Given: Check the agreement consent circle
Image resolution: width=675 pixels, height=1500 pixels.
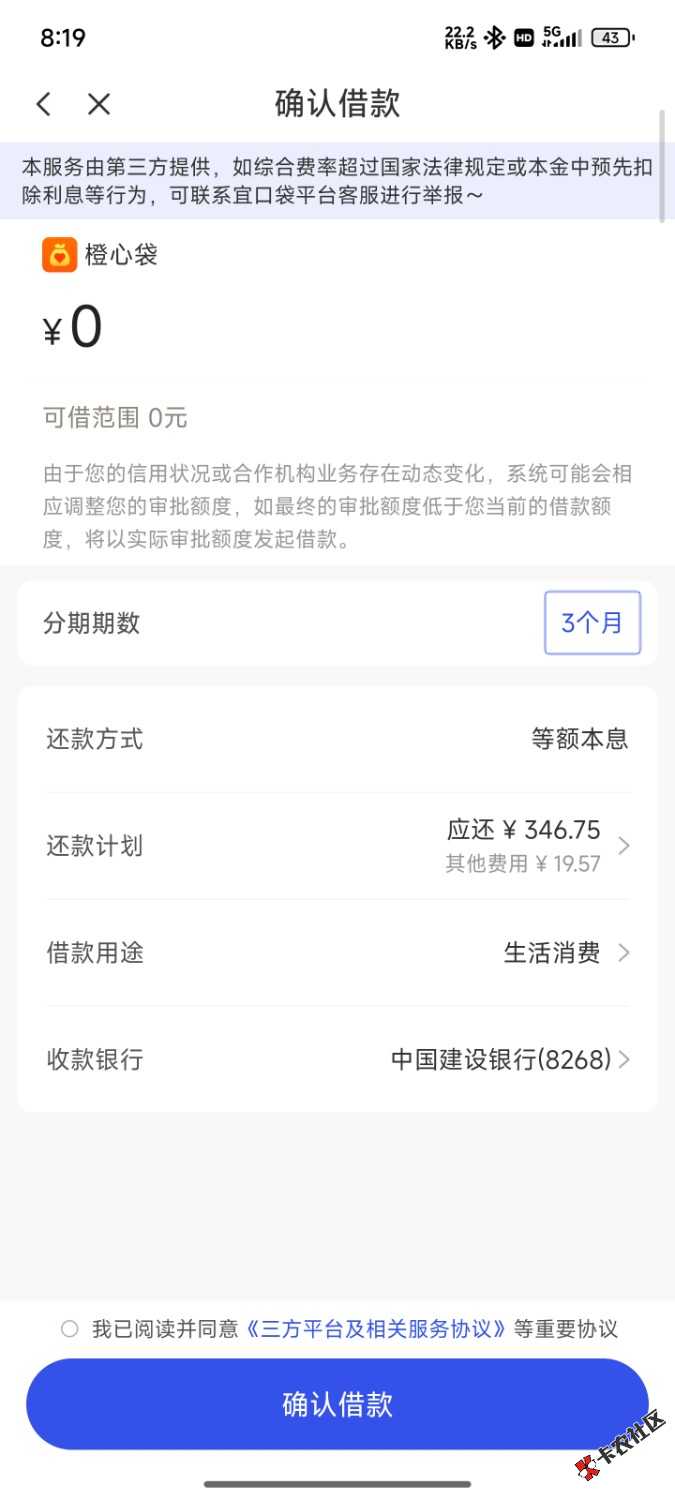Looking at the screenshot, I should click(69, 1329).
